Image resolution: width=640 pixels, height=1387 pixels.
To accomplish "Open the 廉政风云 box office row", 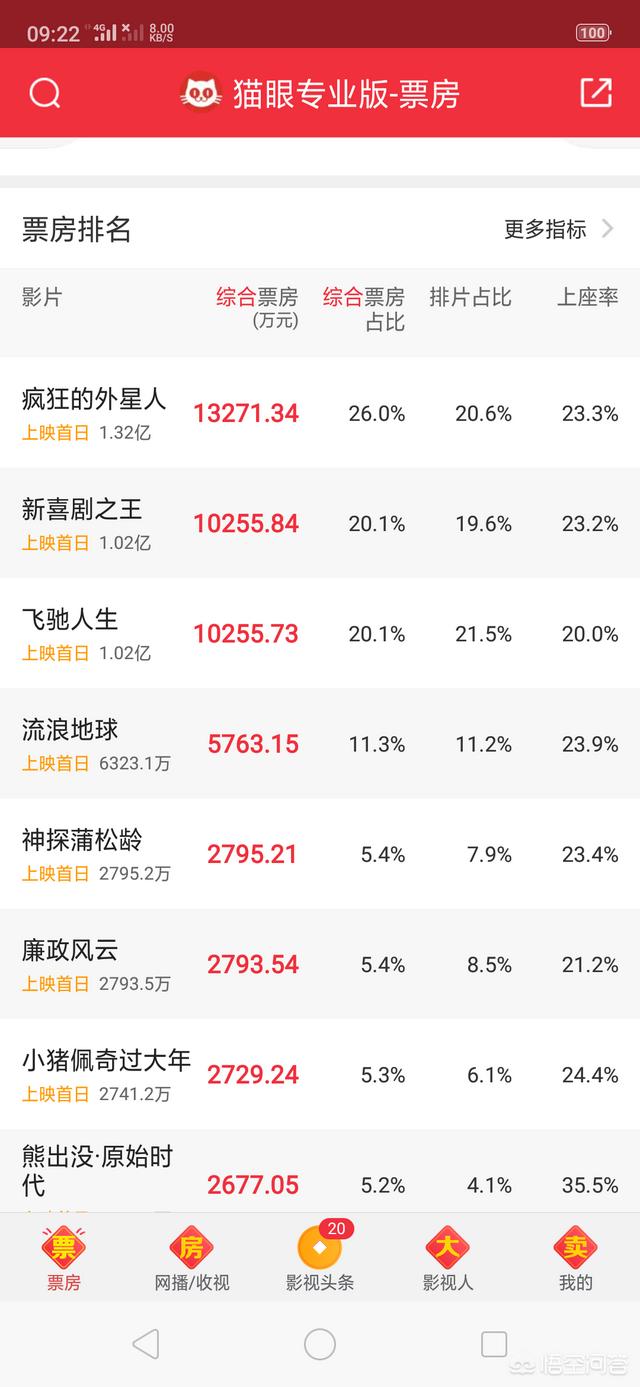I will pyautogui.click(x=320, y=963).
